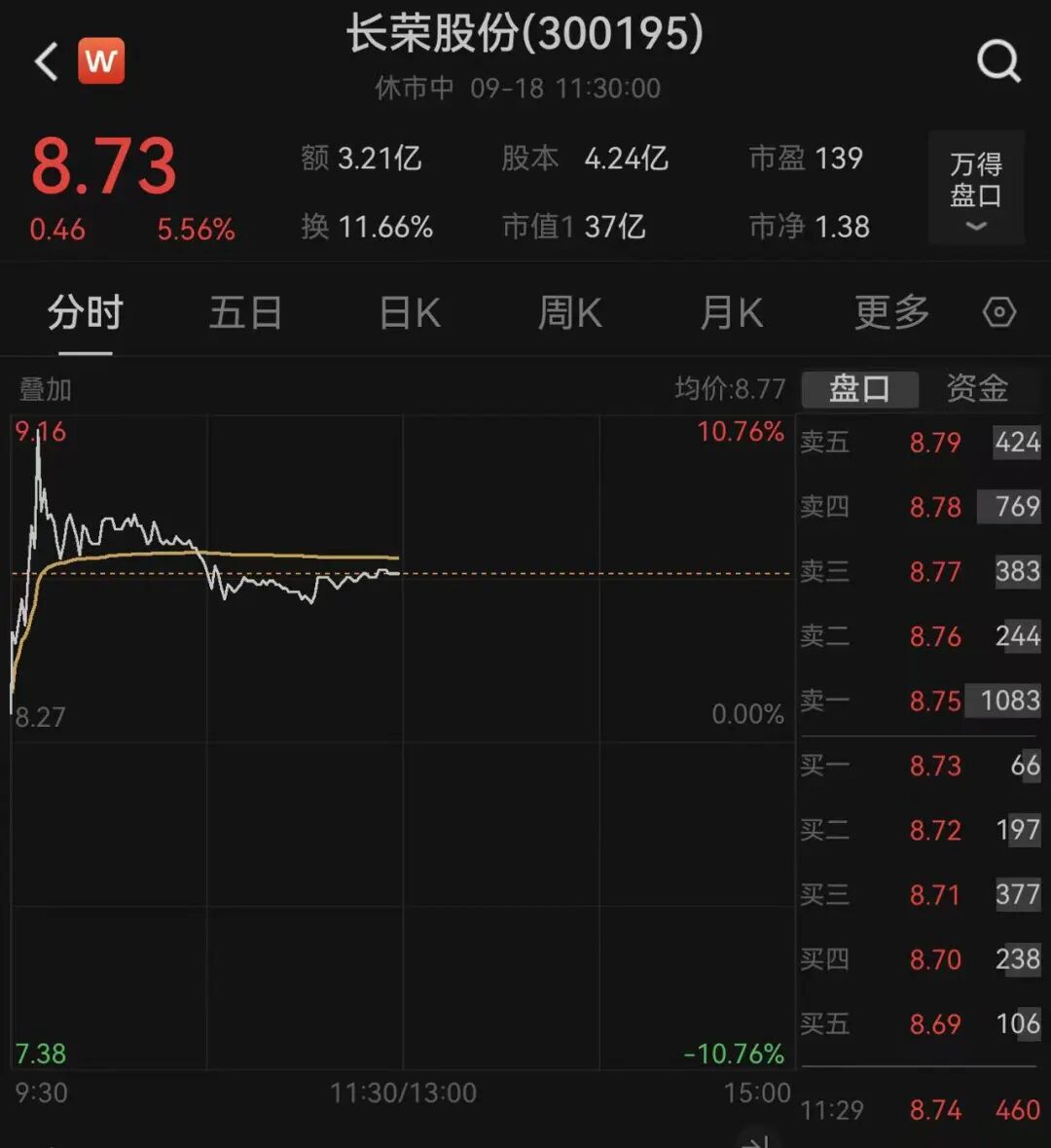This screenshot has height=1148, width=1051.
Task: Select the 分时 intraday chart icon tab
Action: (x=83, y=312)
